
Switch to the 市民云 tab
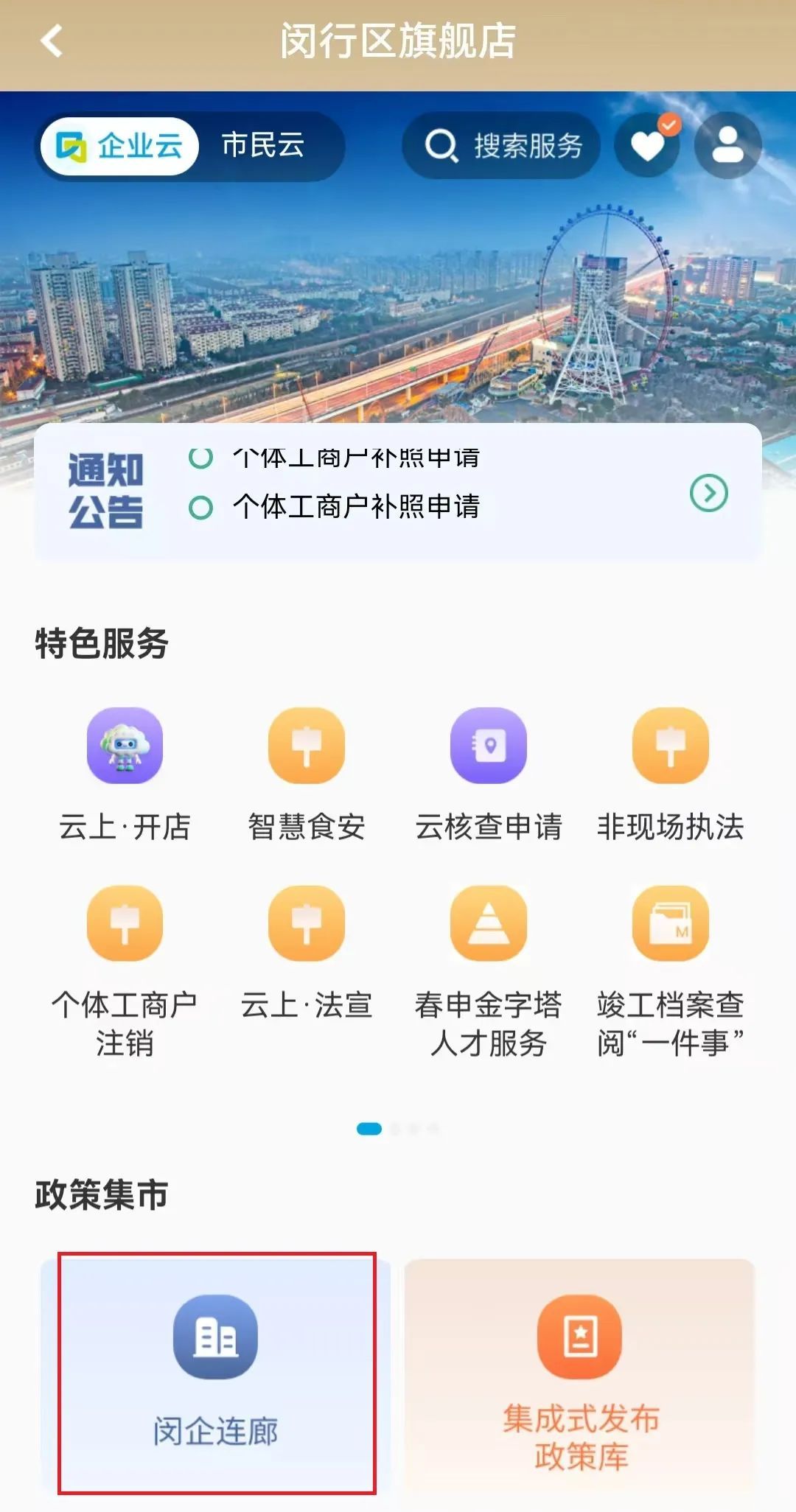coord(263,145)
